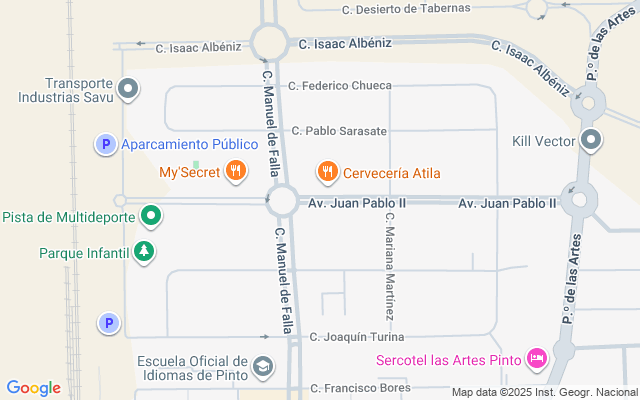Open Sercotel las Artes Pinto hotel pin
The width and height of the screenshot is (640, 400).
pos(537,357)
